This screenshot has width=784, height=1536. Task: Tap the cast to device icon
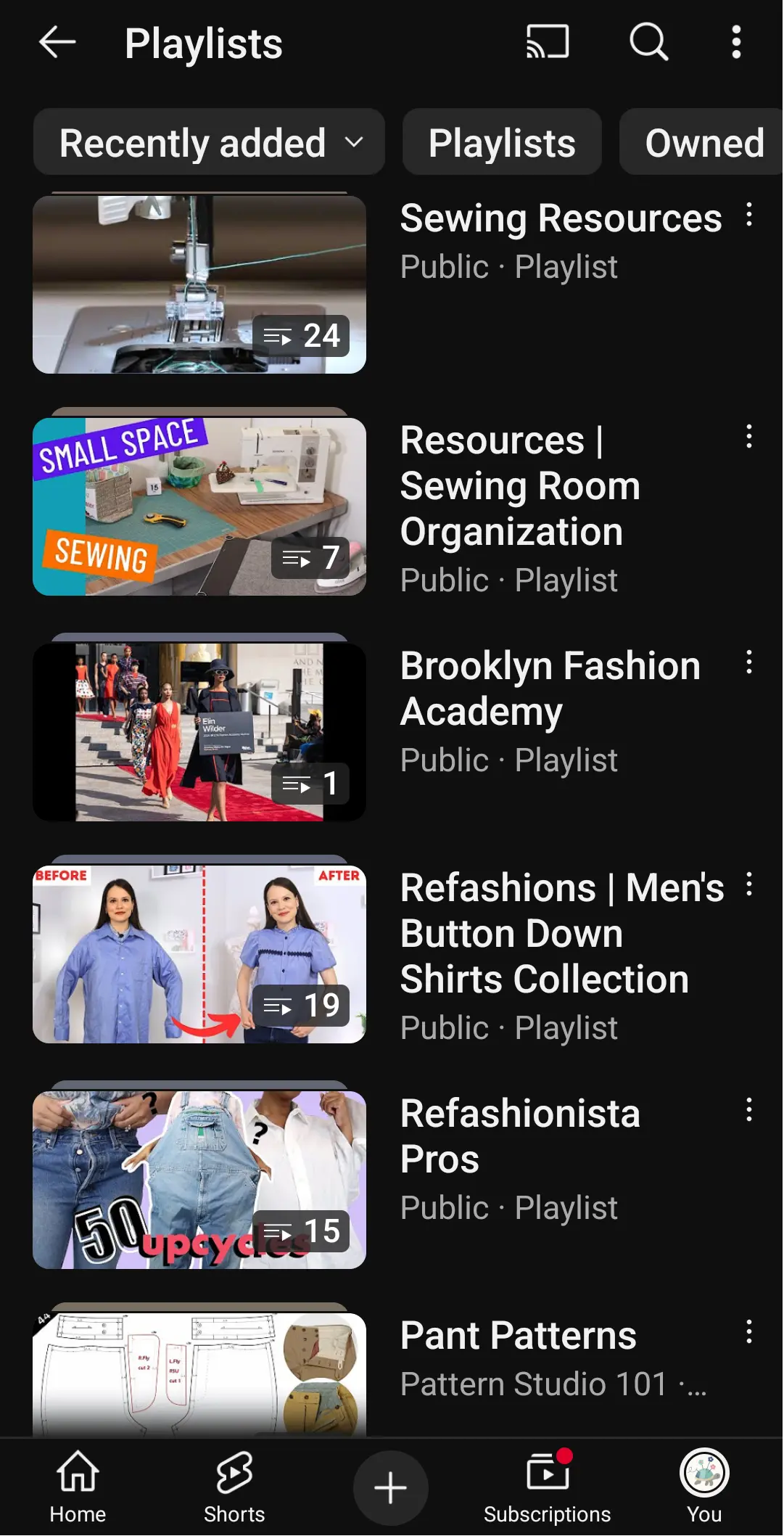coord(548,42)
